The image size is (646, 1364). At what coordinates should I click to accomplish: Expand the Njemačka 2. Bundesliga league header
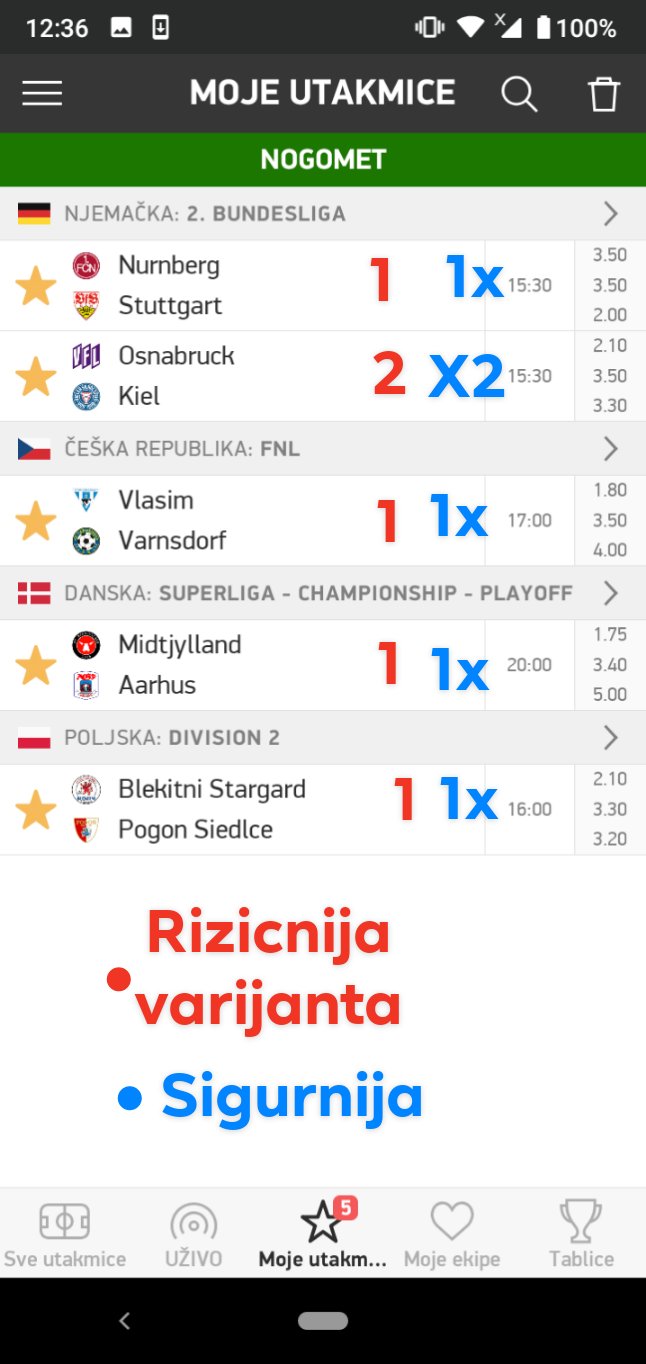323,213
